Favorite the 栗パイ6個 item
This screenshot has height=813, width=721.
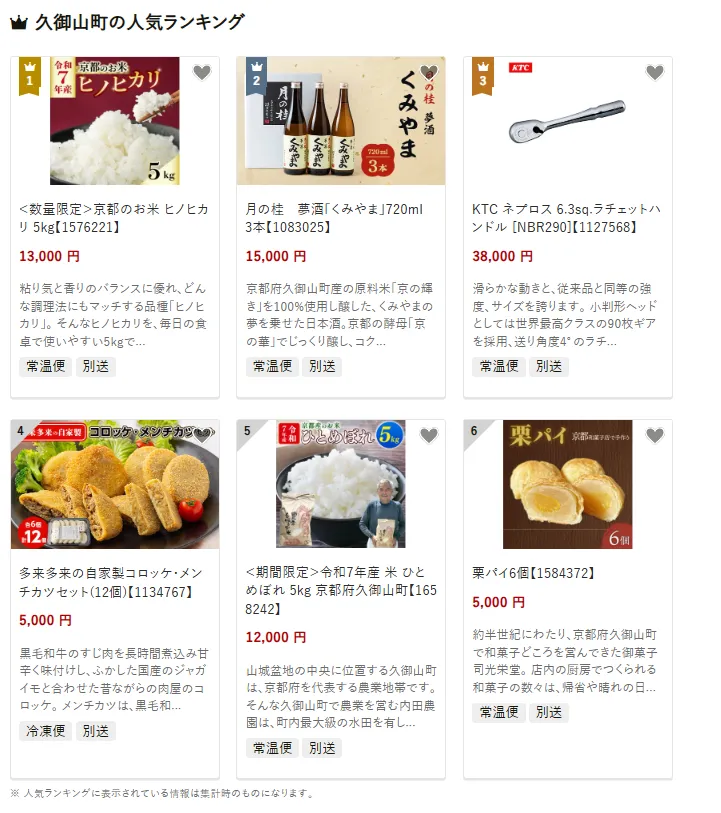655,435
